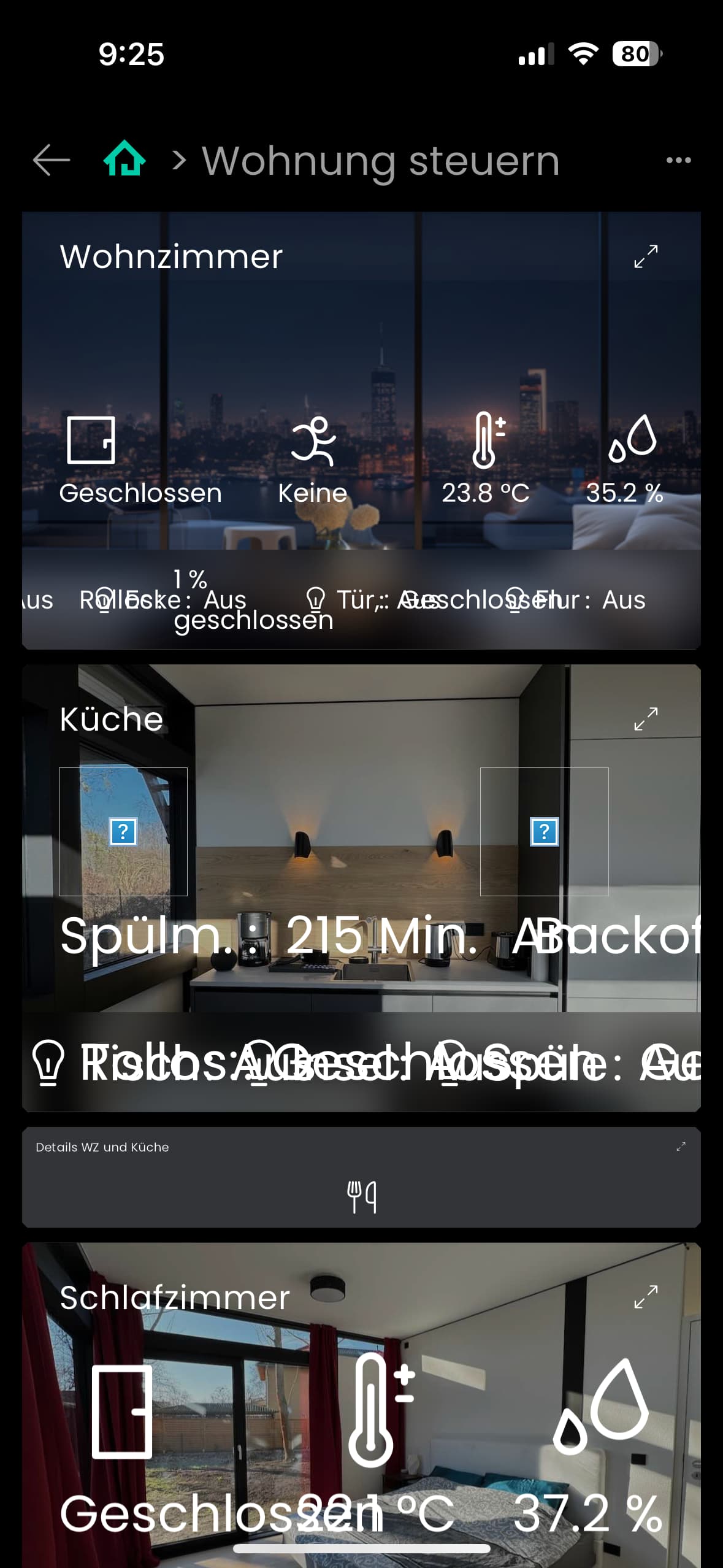The width and height of the screenshot is (723, 1568).
Task: Expand the Küche card
Action: click(646, 718)
